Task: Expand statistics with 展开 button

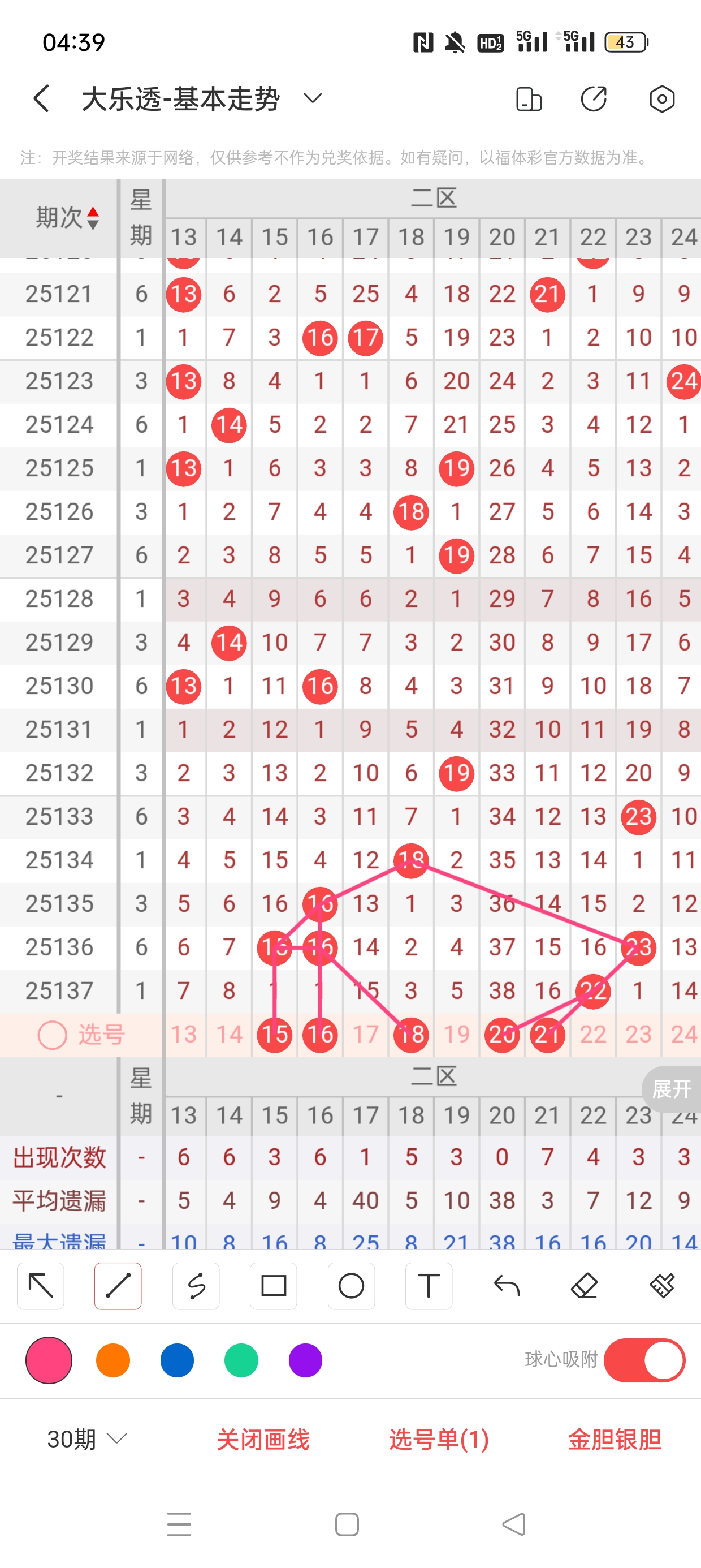Action: (671, 1088)
